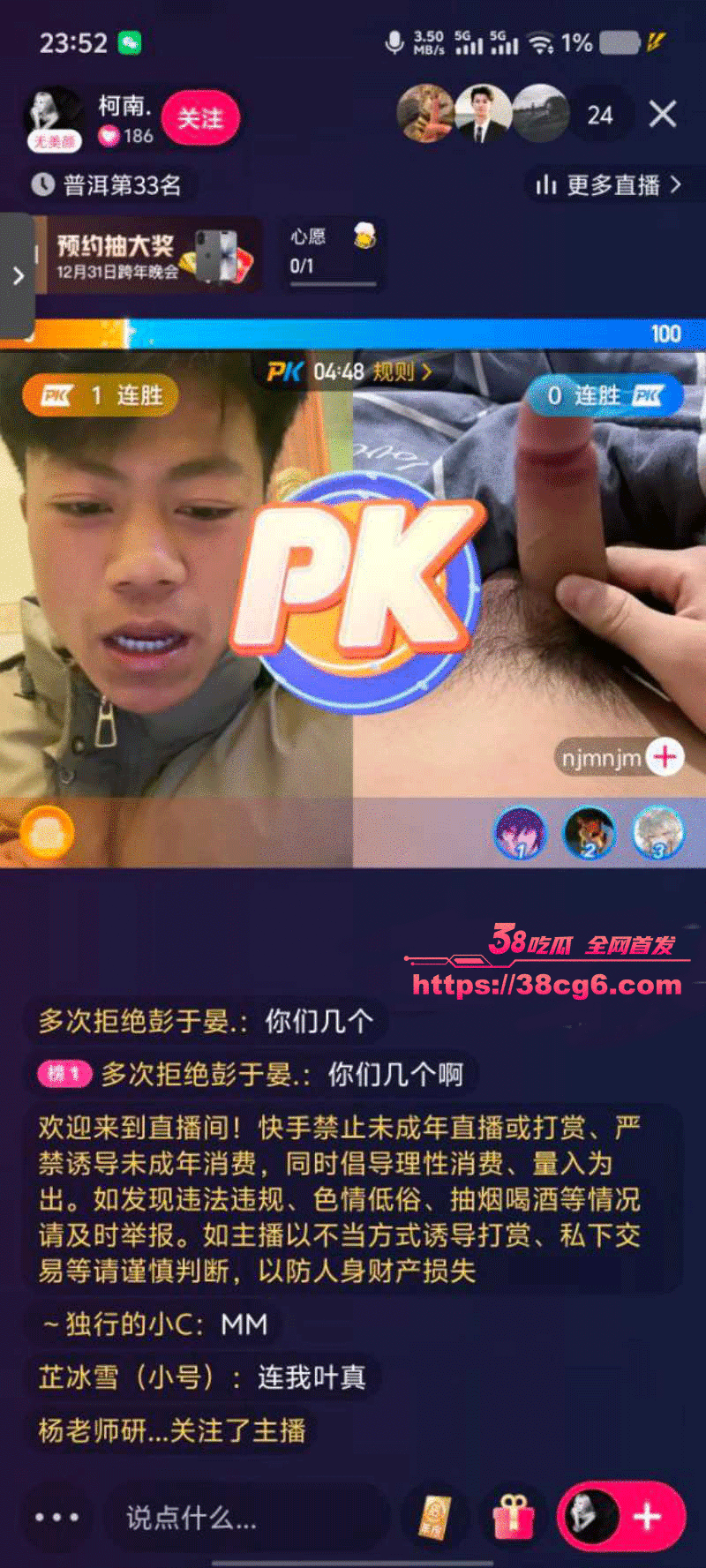View the 24 online viewers list

click(x=600, y=116)
